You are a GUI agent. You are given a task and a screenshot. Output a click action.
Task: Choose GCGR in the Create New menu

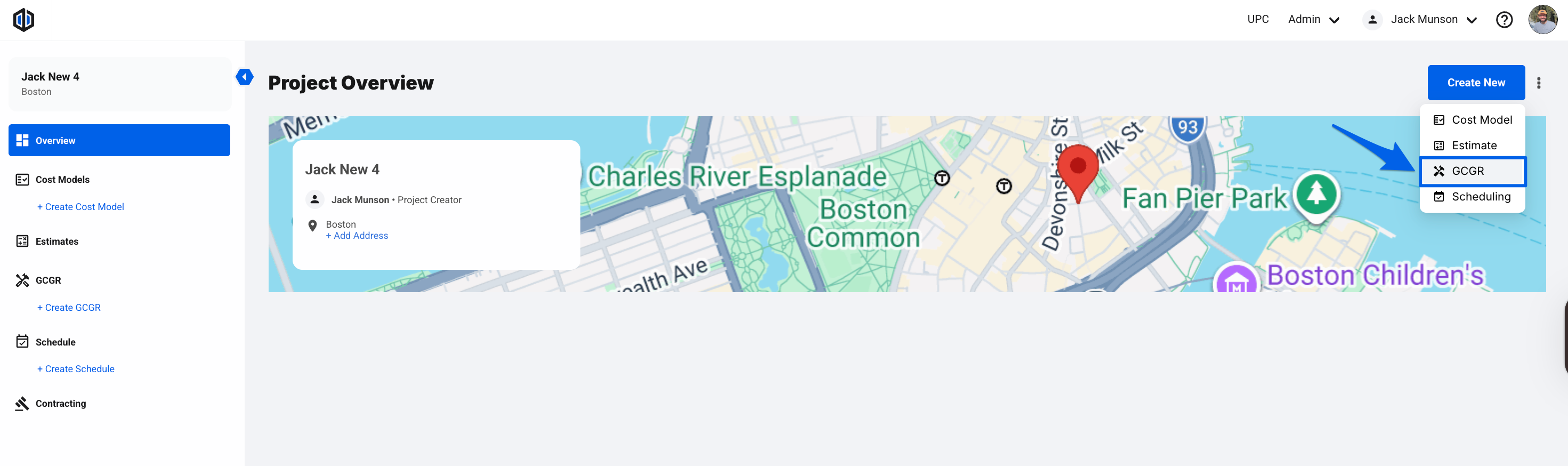point(1467,171)
